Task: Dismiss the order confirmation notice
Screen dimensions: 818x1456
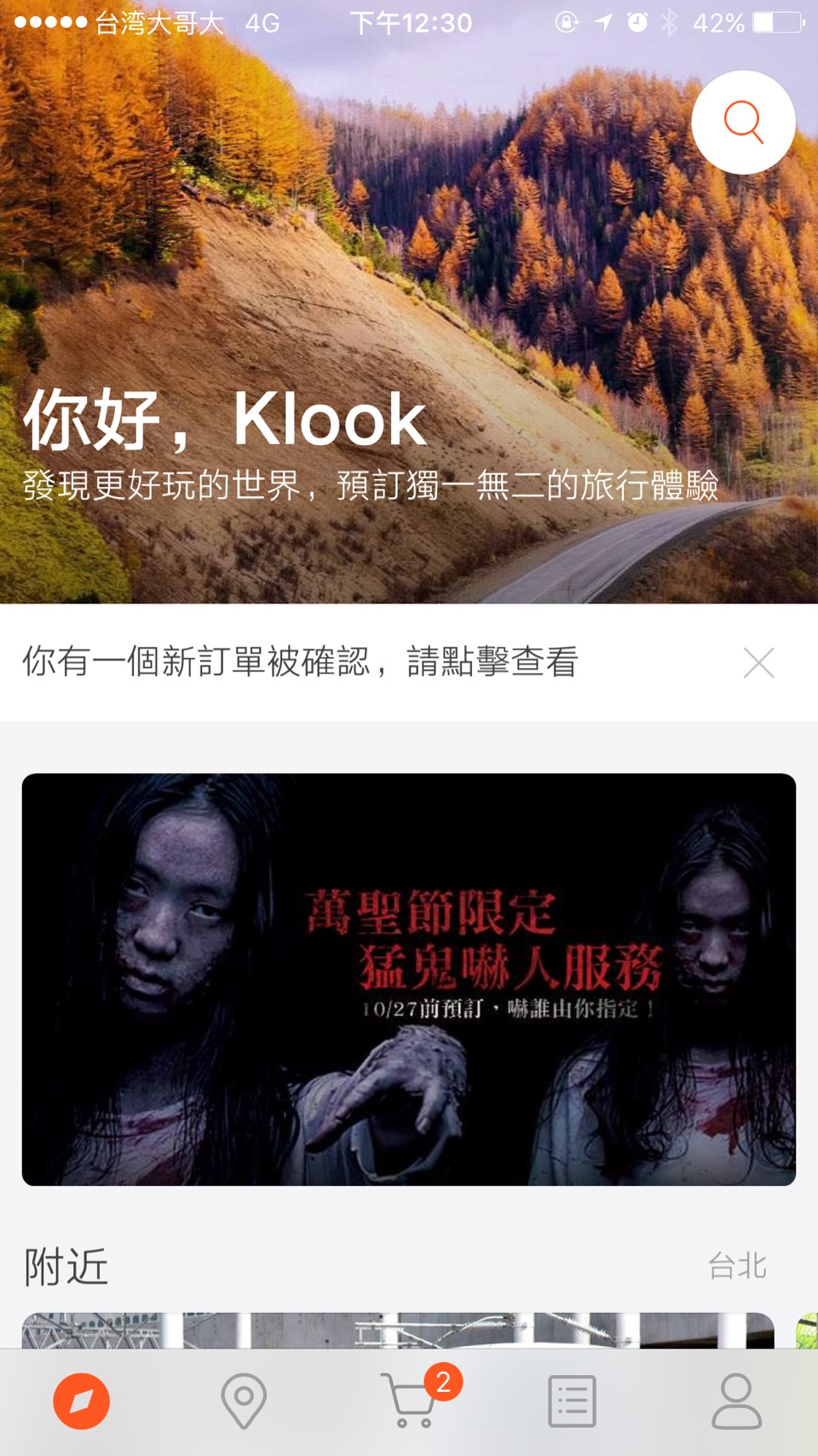Action: pyautogui.click(x=758, y=662)
